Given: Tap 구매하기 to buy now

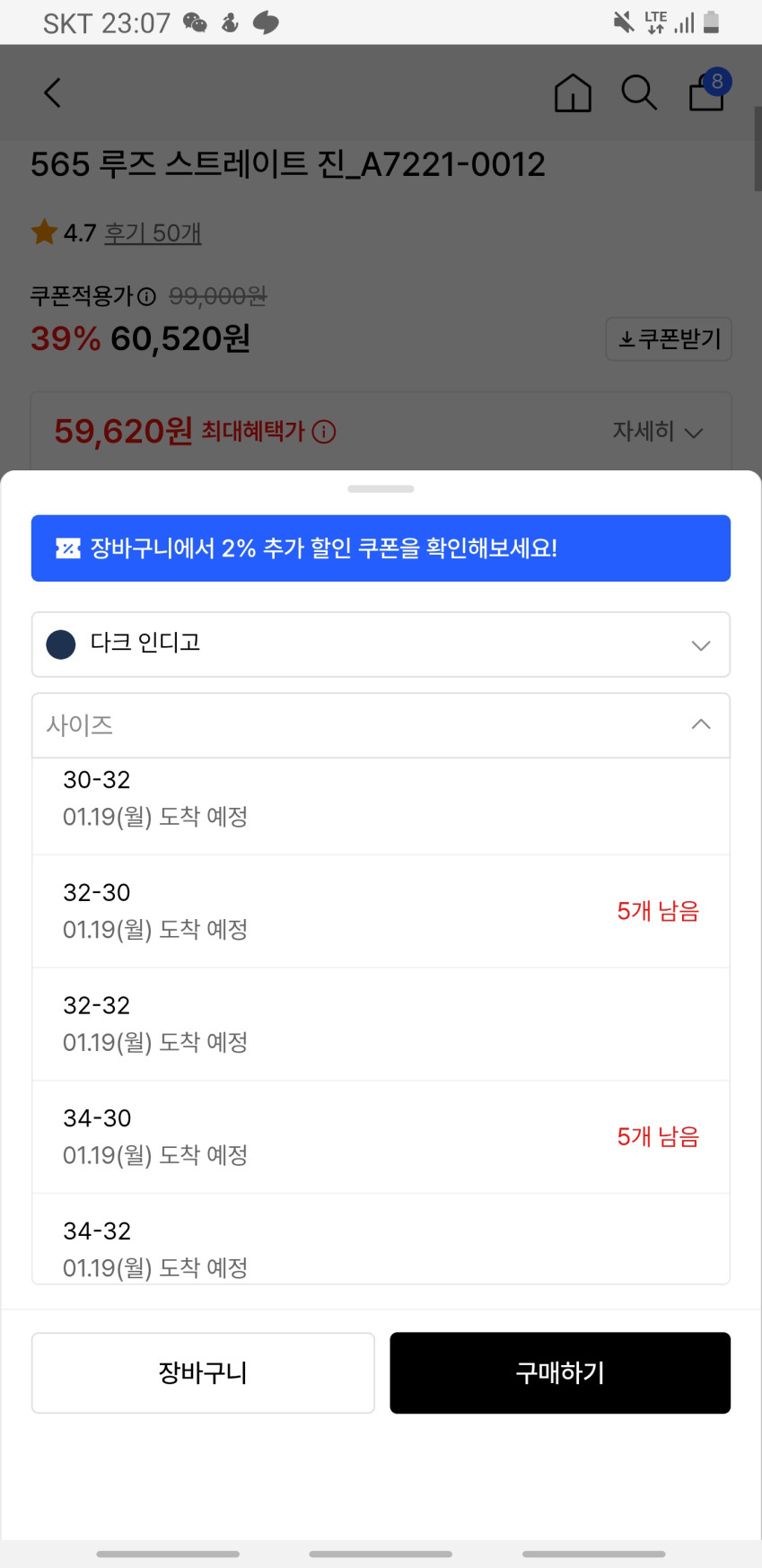Looking at the screenshot, I should (x=560, y=1372).
